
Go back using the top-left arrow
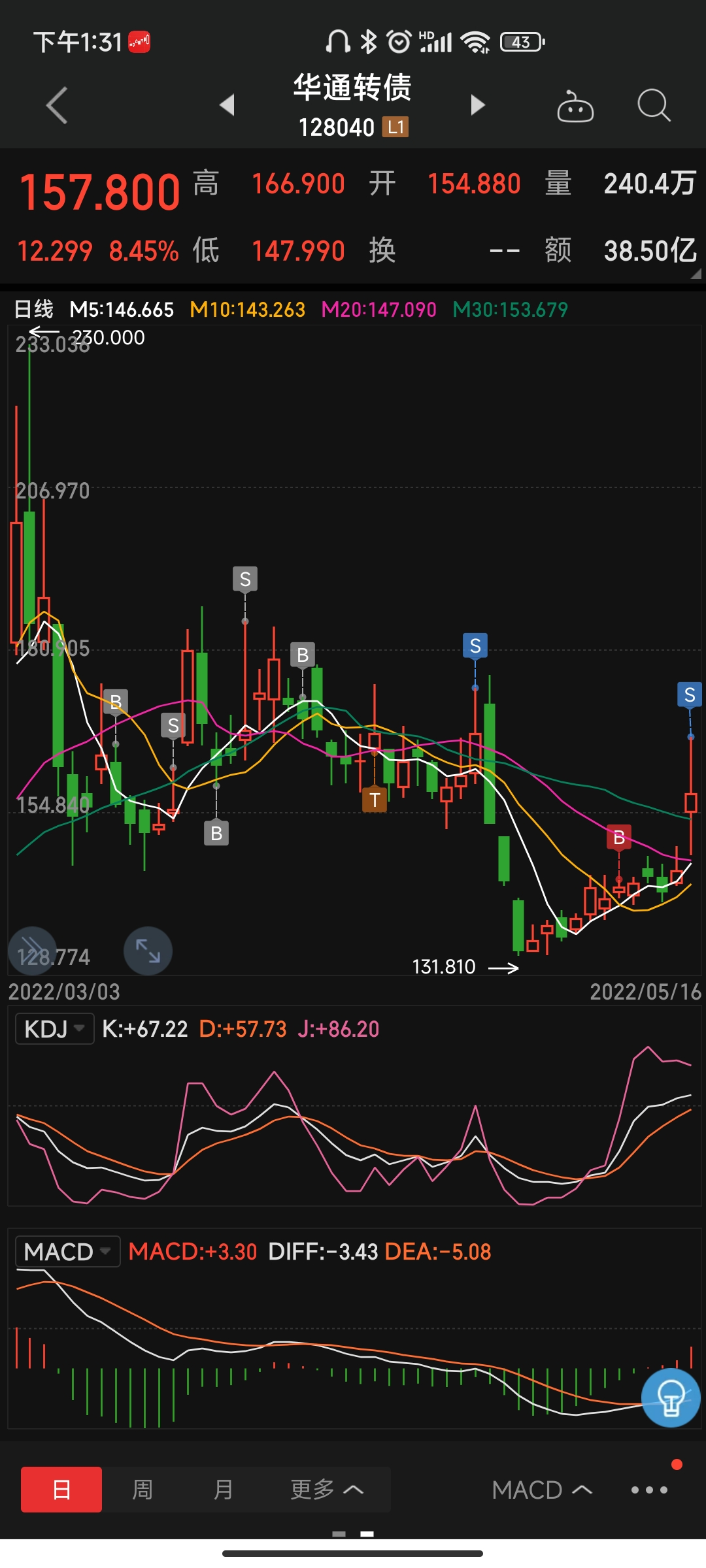click(57, 105)
